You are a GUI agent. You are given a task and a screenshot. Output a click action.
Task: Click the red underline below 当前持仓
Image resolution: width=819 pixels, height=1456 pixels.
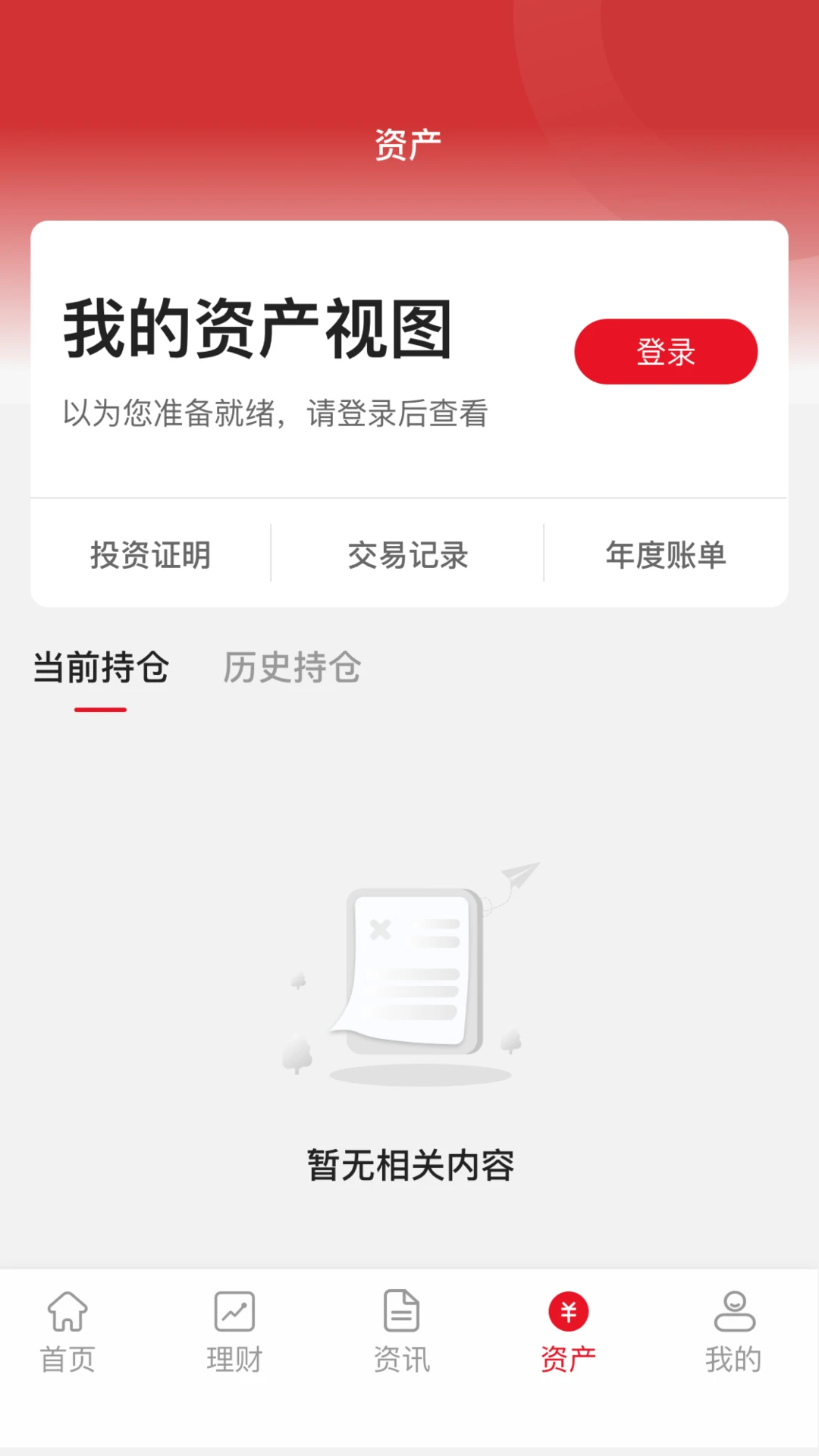click(100, 710)
